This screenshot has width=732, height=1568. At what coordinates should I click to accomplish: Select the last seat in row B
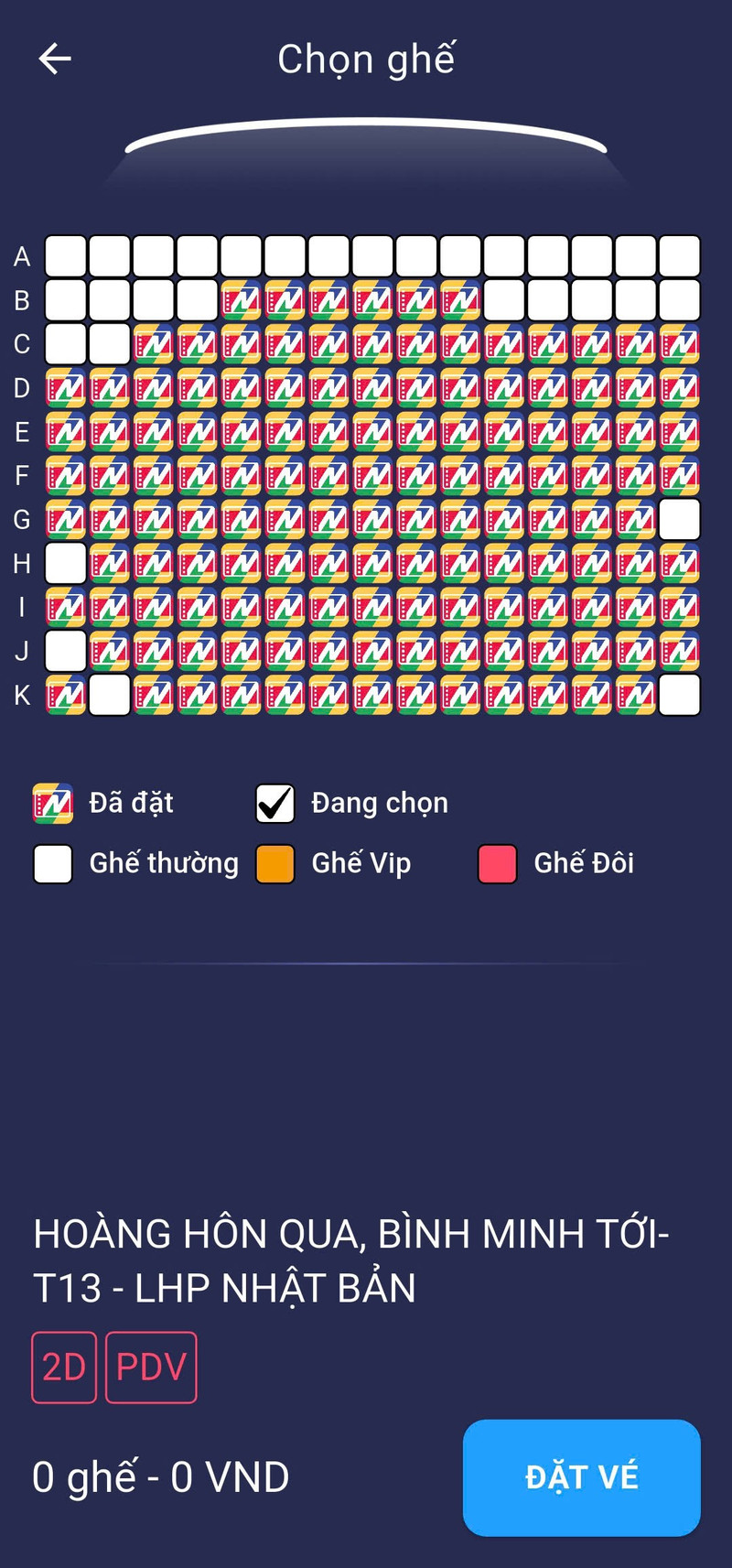coord(680,300)
